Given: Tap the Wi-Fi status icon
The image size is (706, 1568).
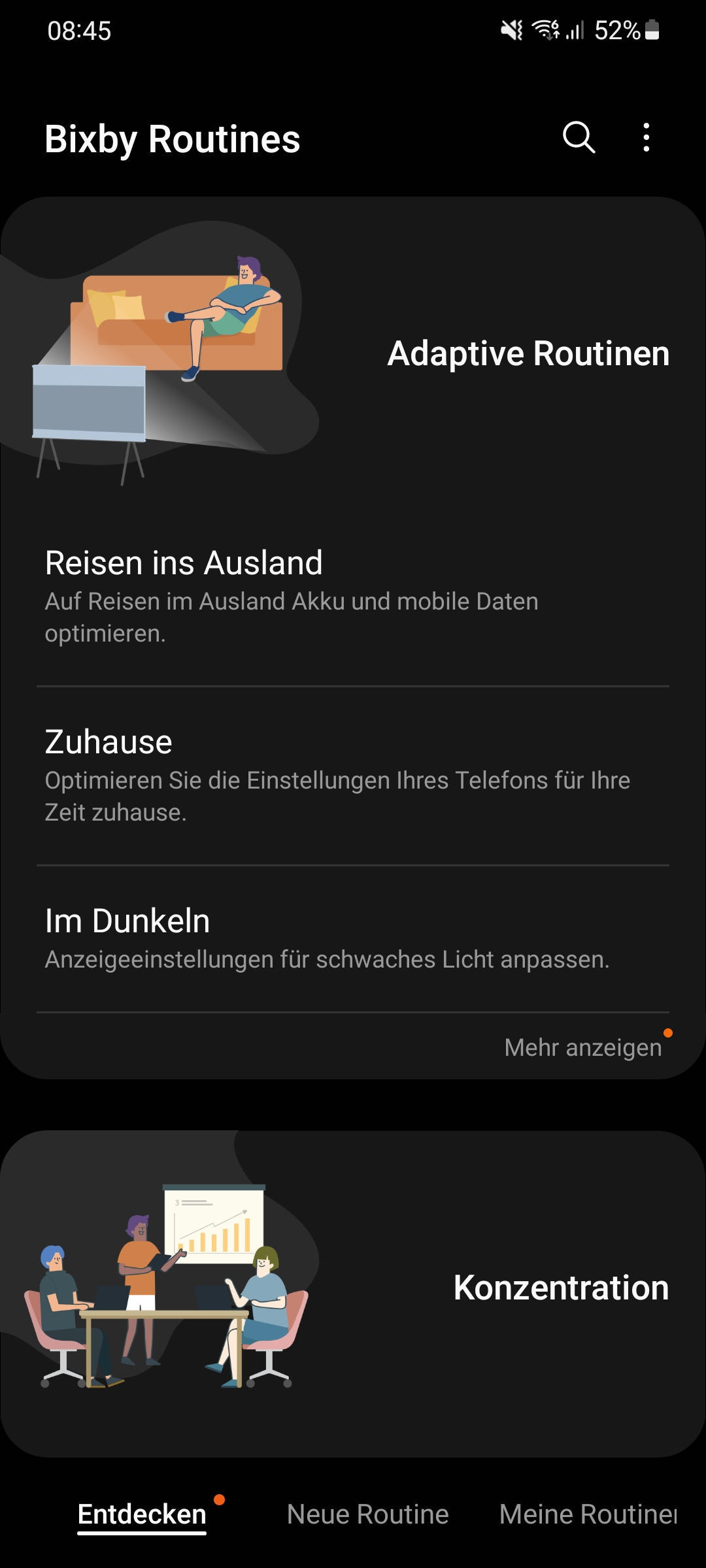Looking at the screenshot, I should pos(545,29).
